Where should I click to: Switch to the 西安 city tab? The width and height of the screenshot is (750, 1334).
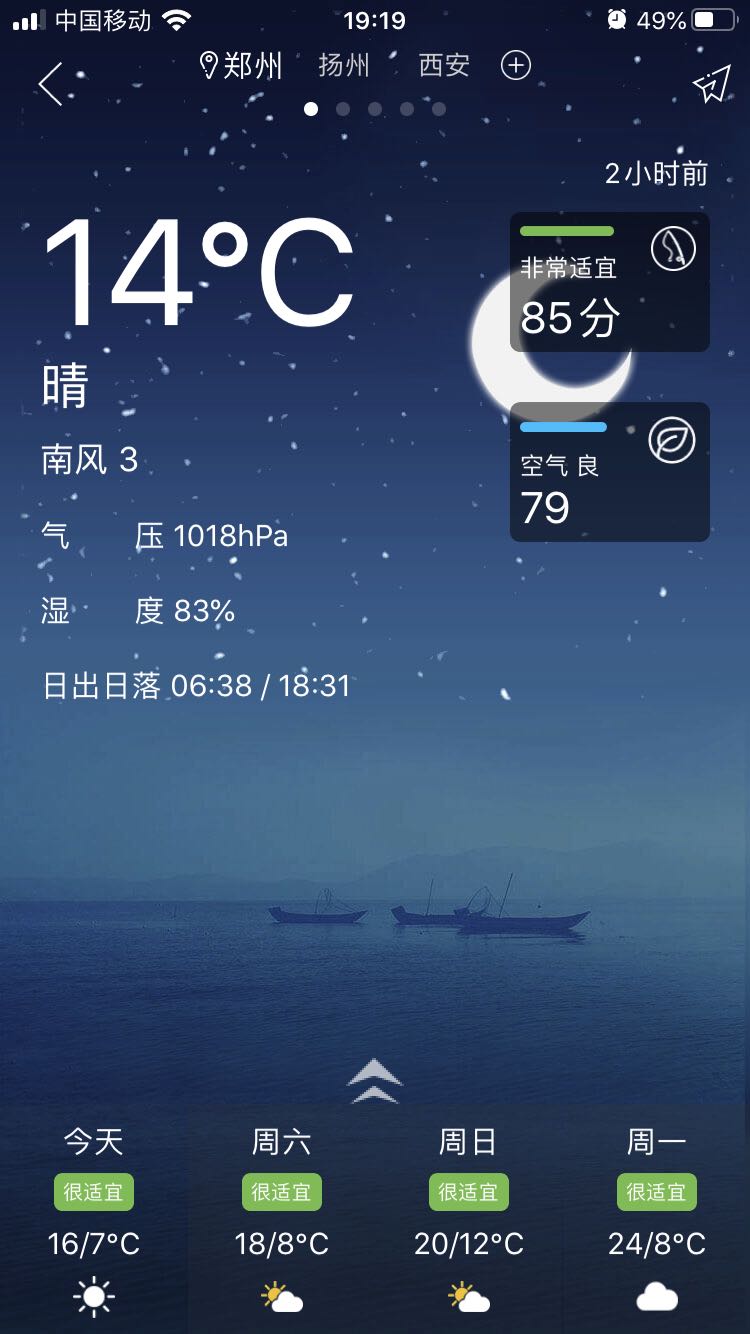pos(444,66)
